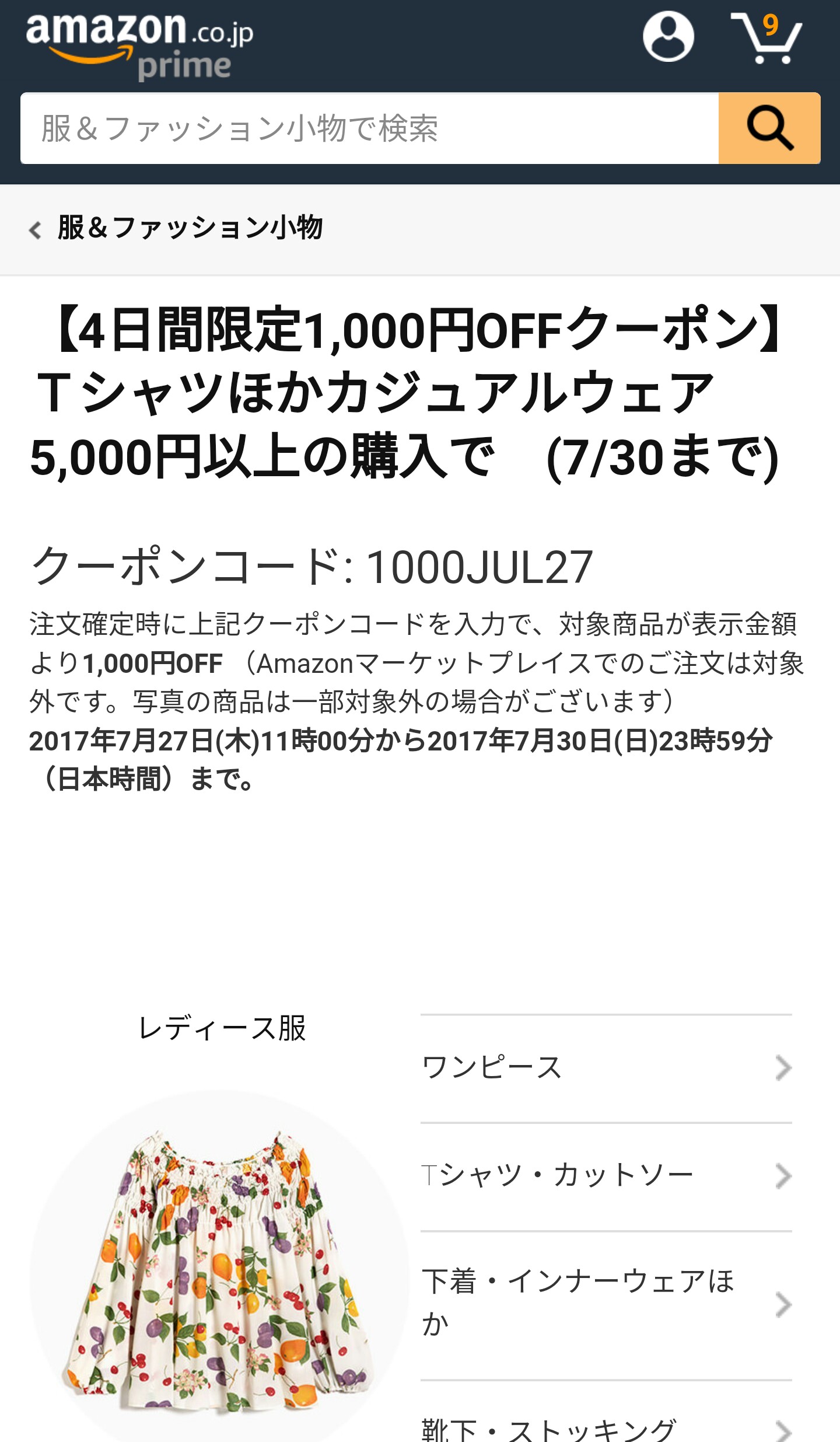Open the account profile icon

pos(668,36)
